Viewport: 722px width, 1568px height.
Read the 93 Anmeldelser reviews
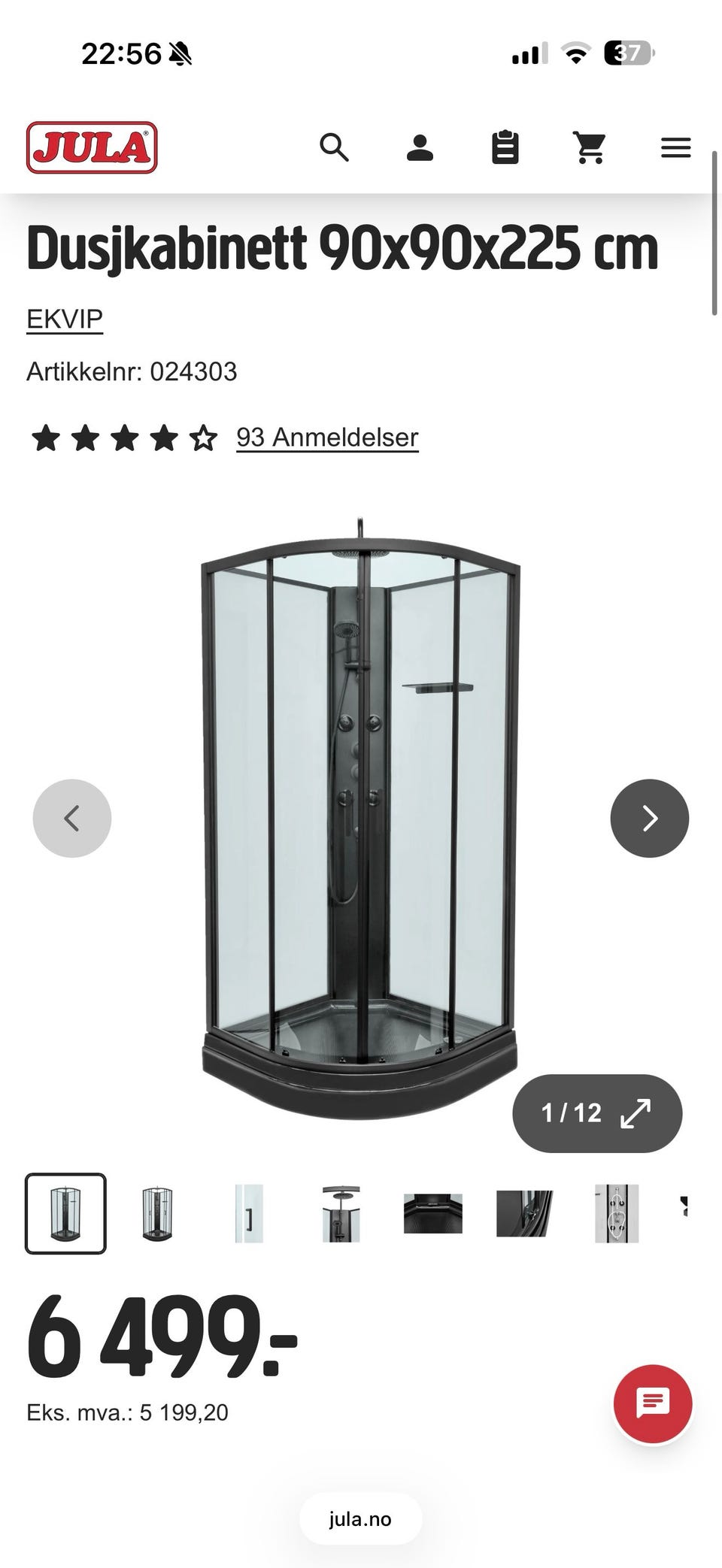(327, 437)
